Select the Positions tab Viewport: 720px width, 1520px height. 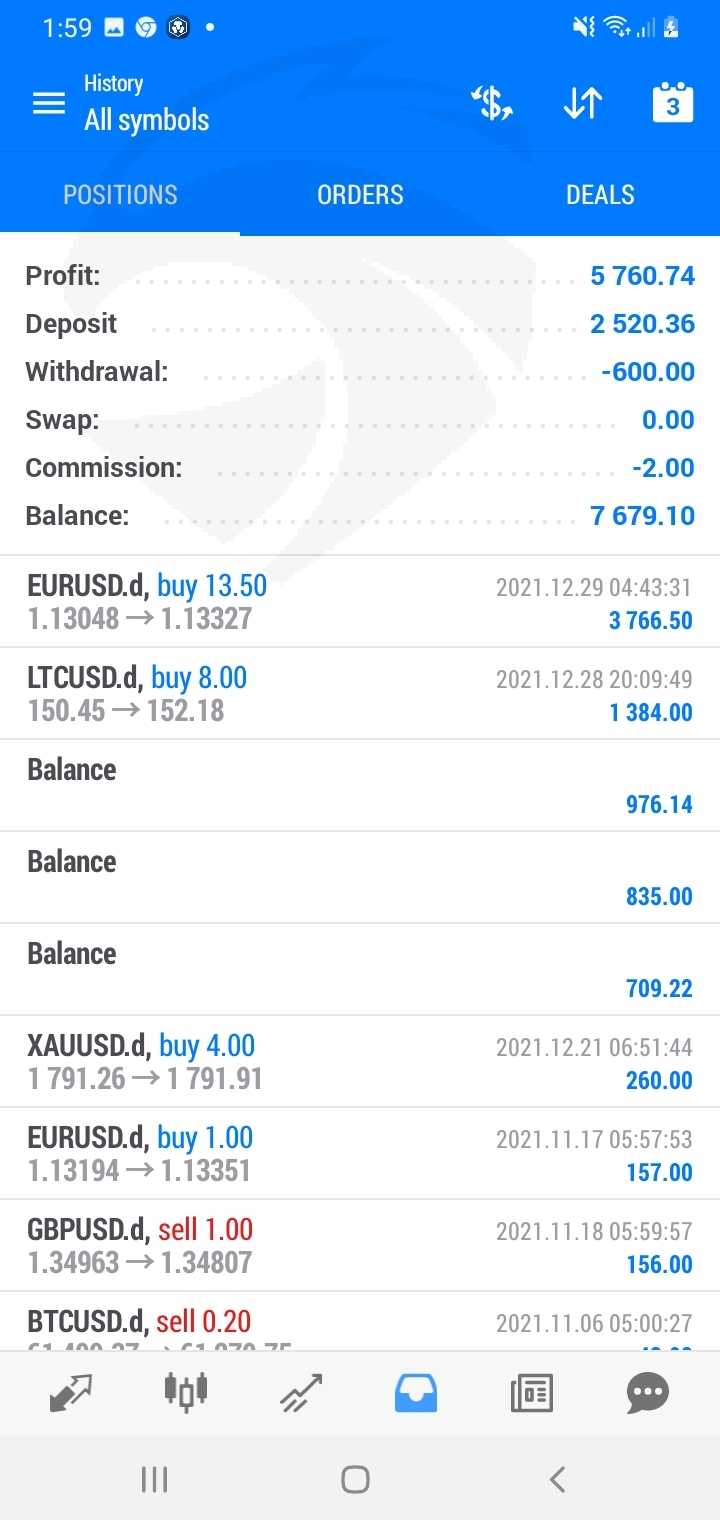coord(120,194)
